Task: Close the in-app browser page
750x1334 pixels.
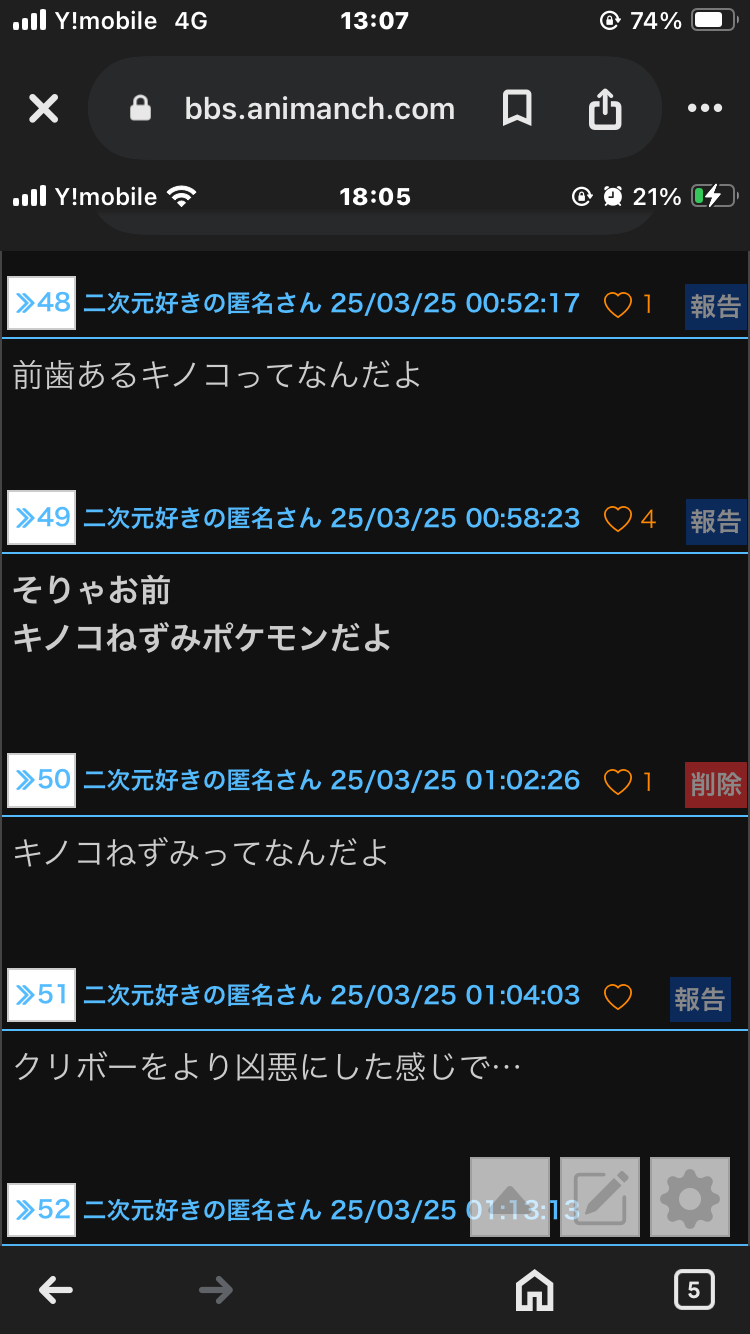Action: (x=44, y=109)
